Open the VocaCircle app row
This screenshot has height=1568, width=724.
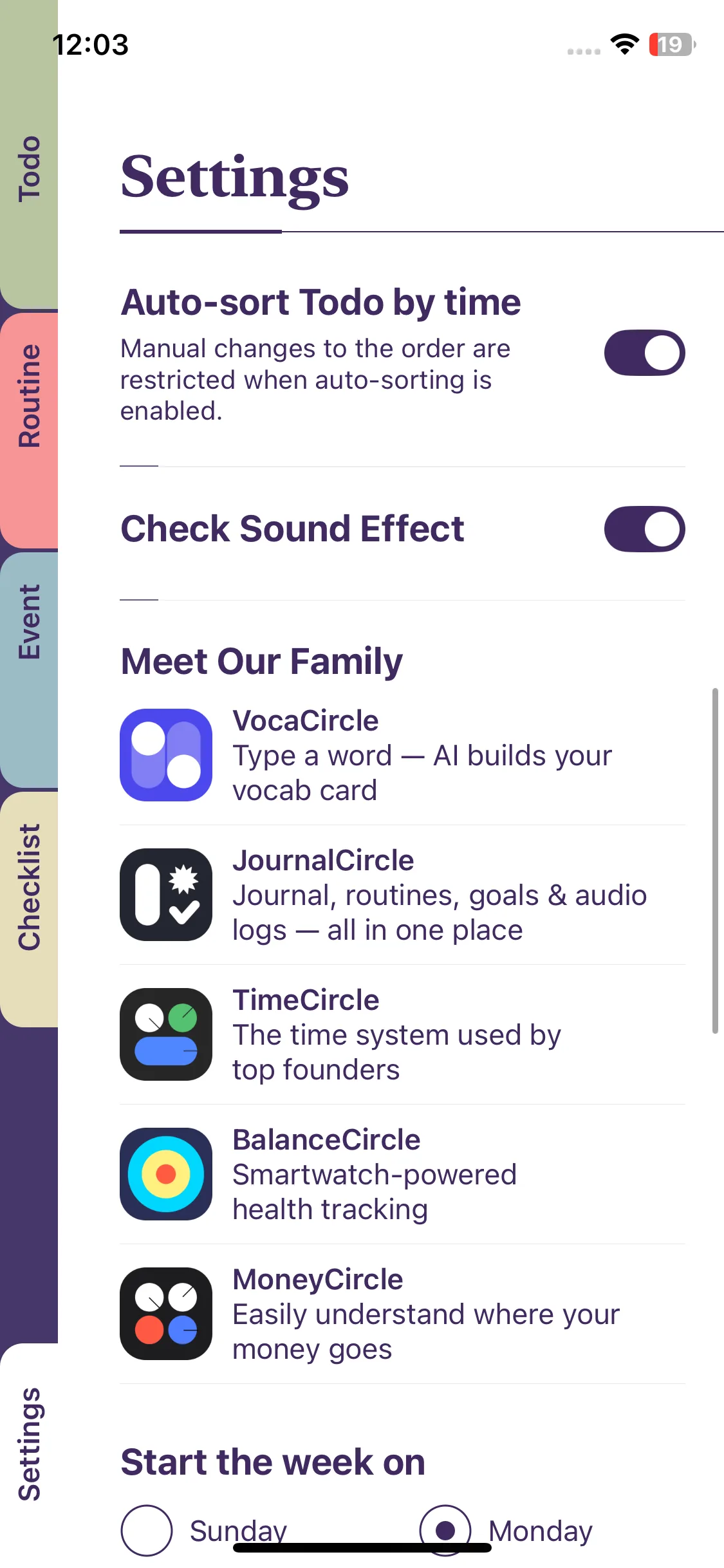click(402, 755)
